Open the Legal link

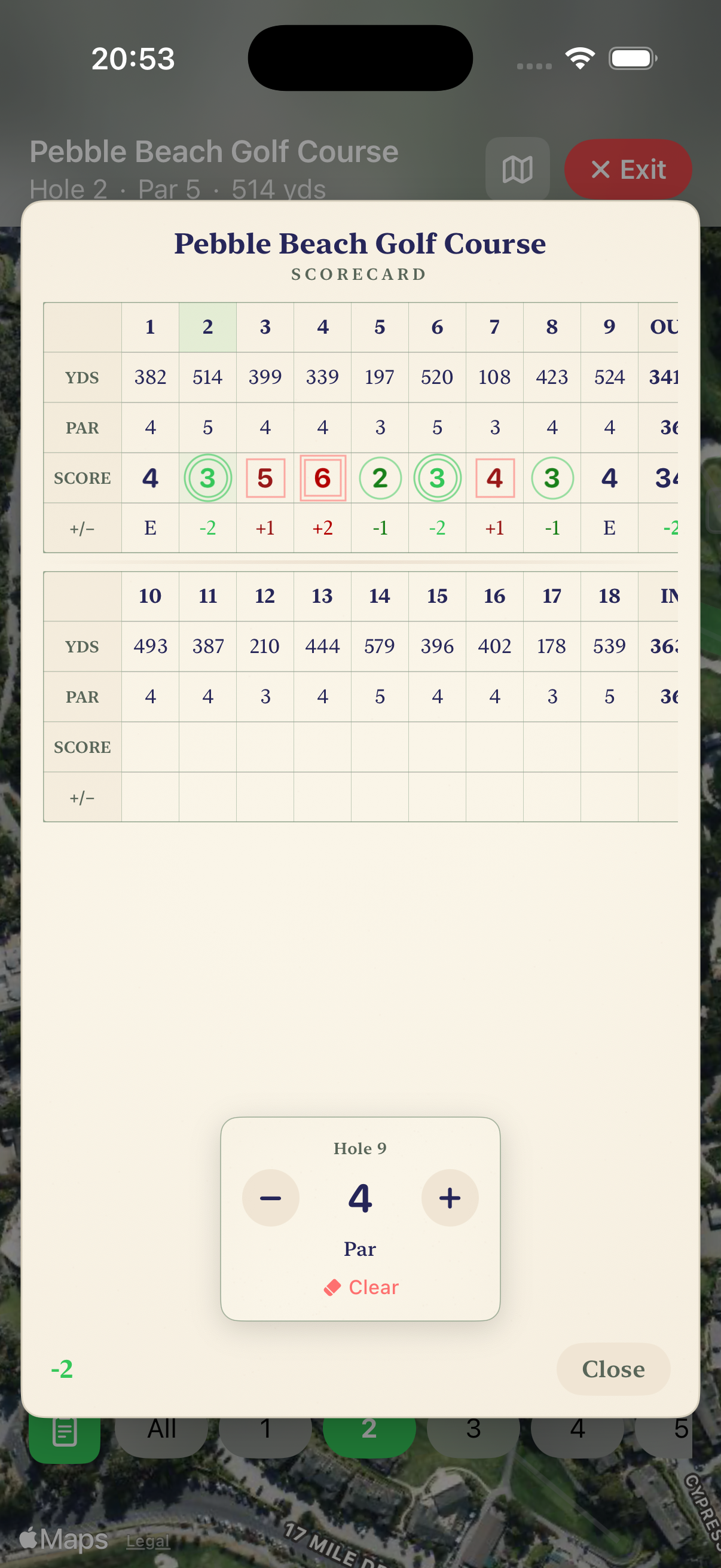tap(149, 1541)
